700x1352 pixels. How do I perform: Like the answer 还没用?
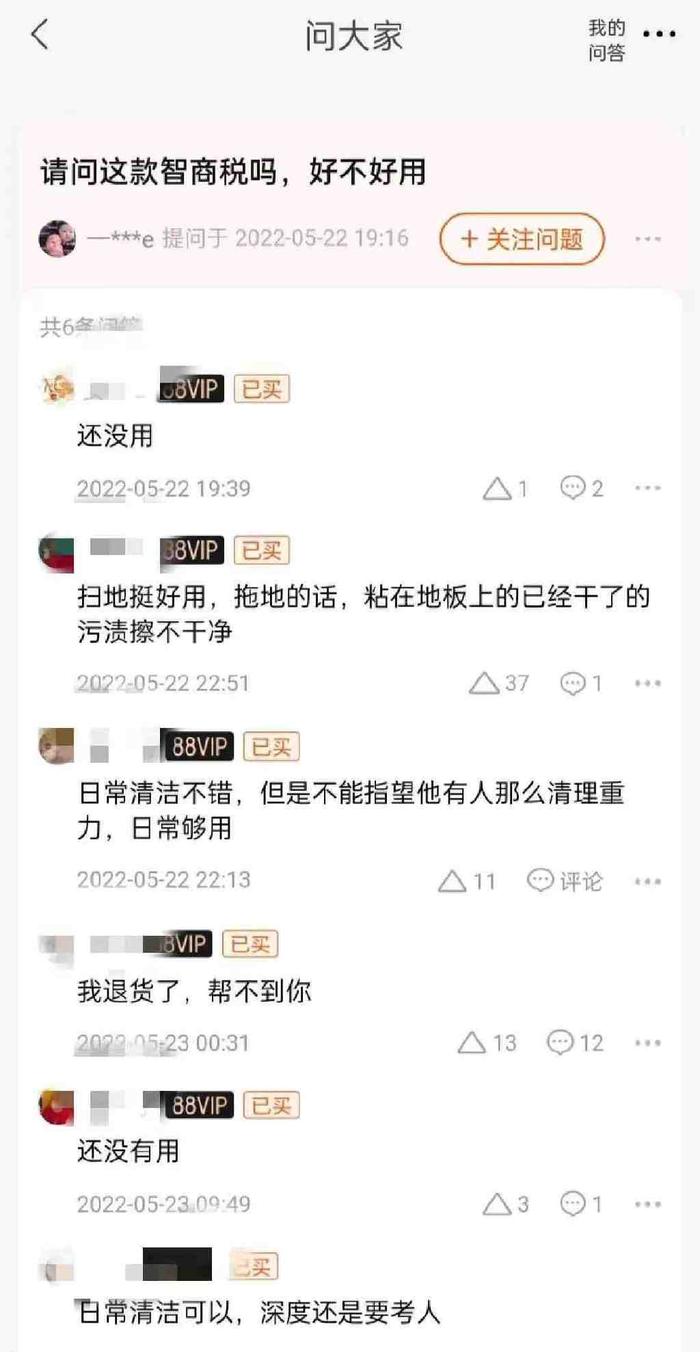tap(507, 488)
